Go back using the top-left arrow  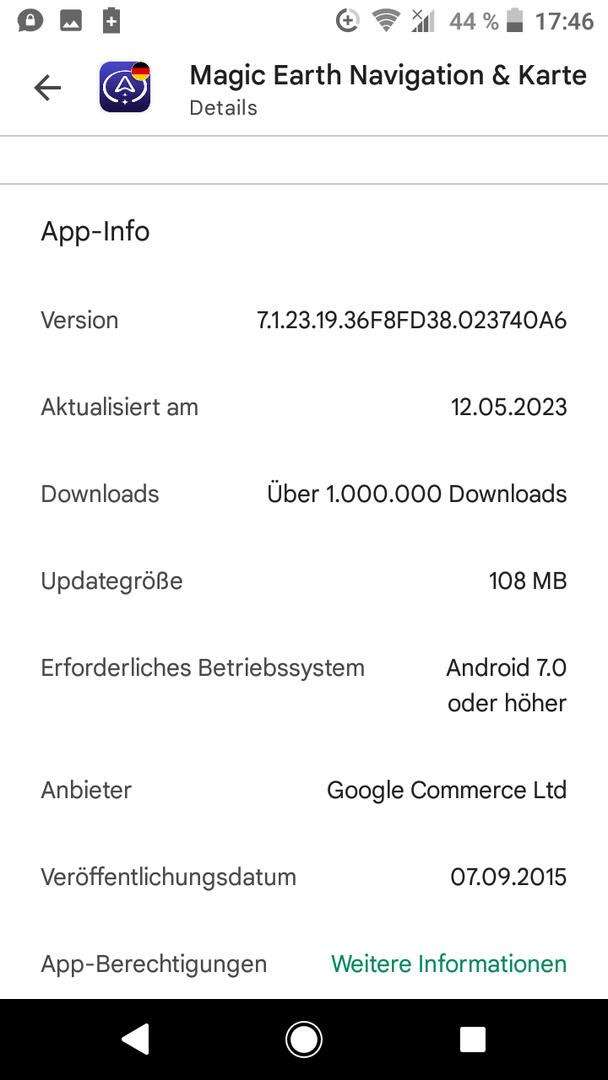[x=47, y=88]
